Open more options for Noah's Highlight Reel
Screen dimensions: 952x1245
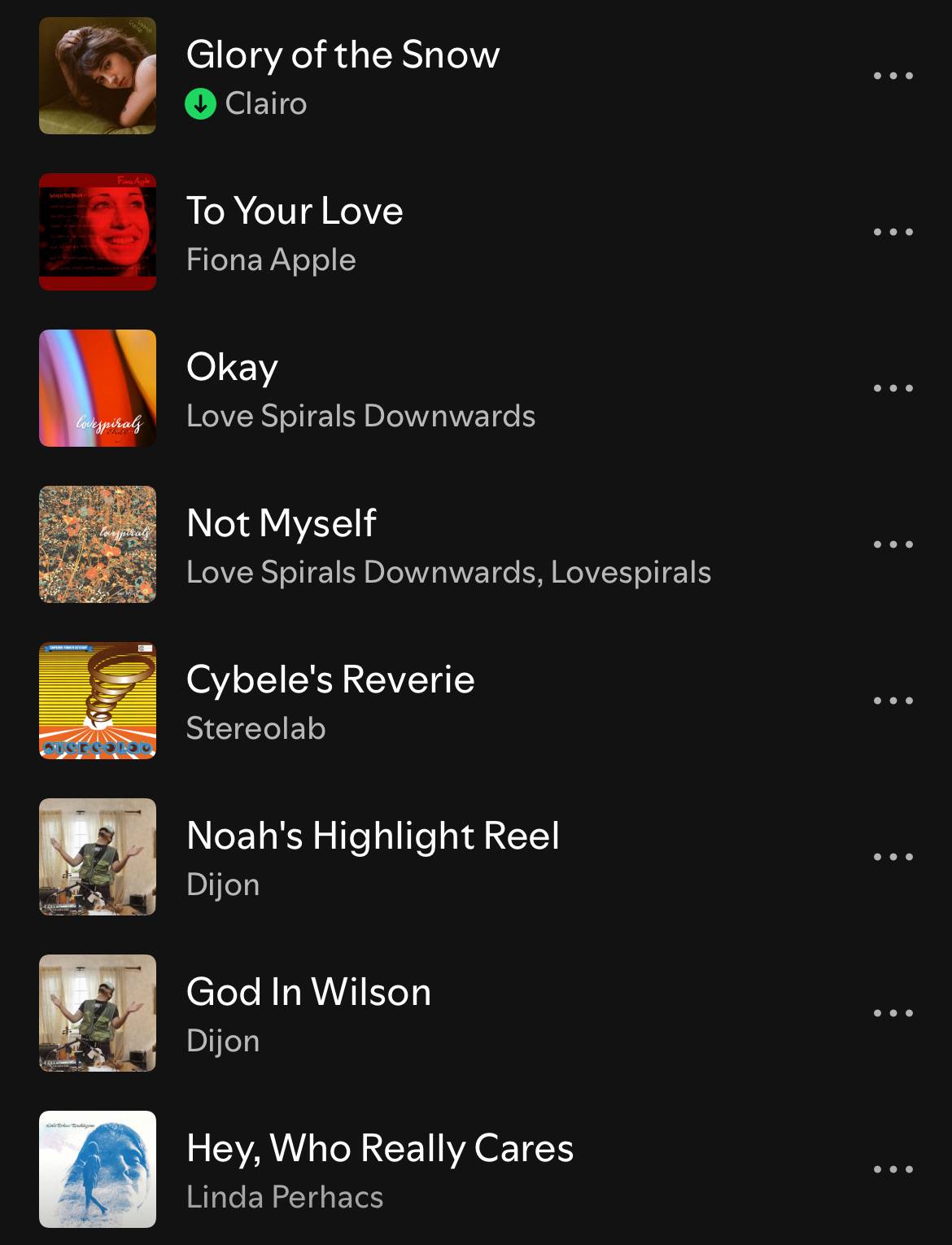pyautogui.click(x=893, y=857)
